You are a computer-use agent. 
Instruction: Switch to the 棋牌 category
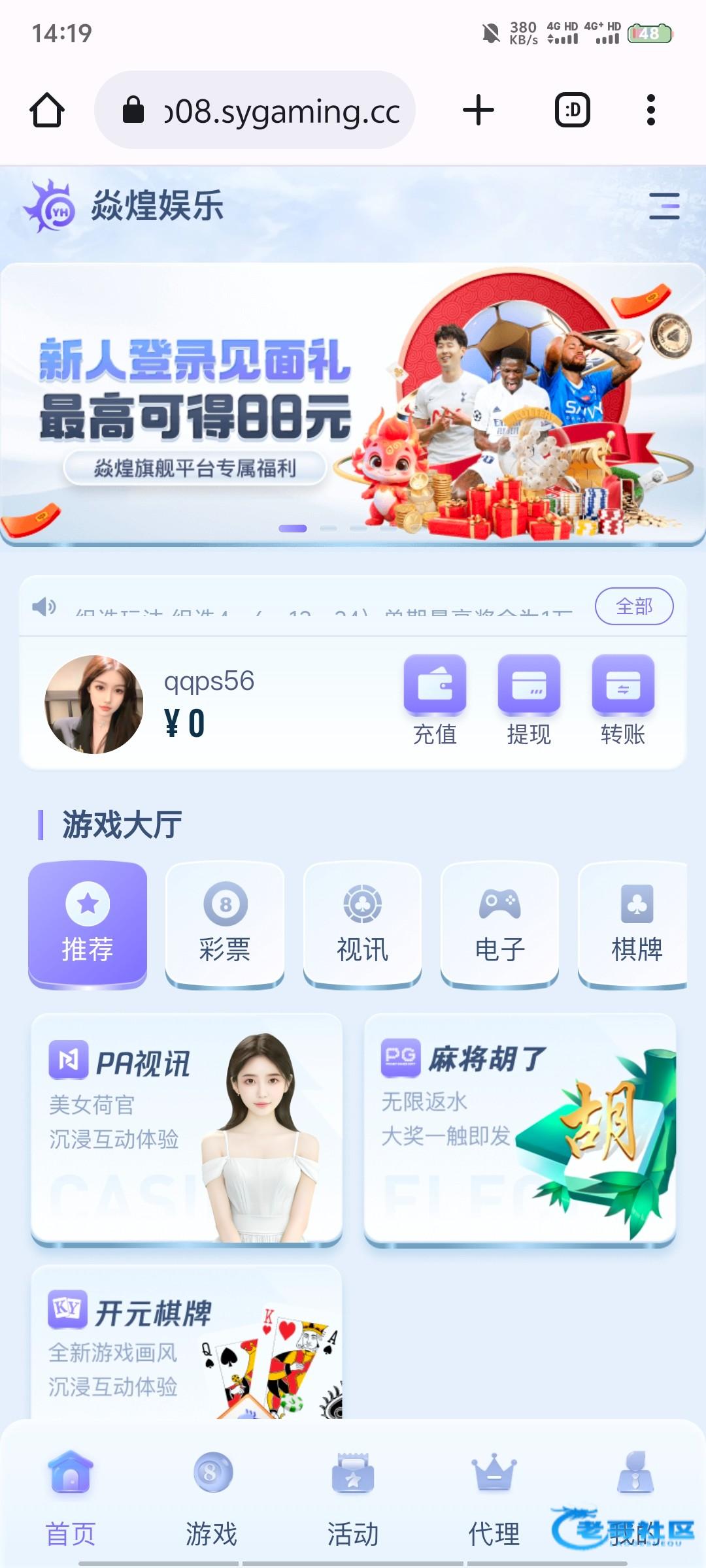(634, 924)
